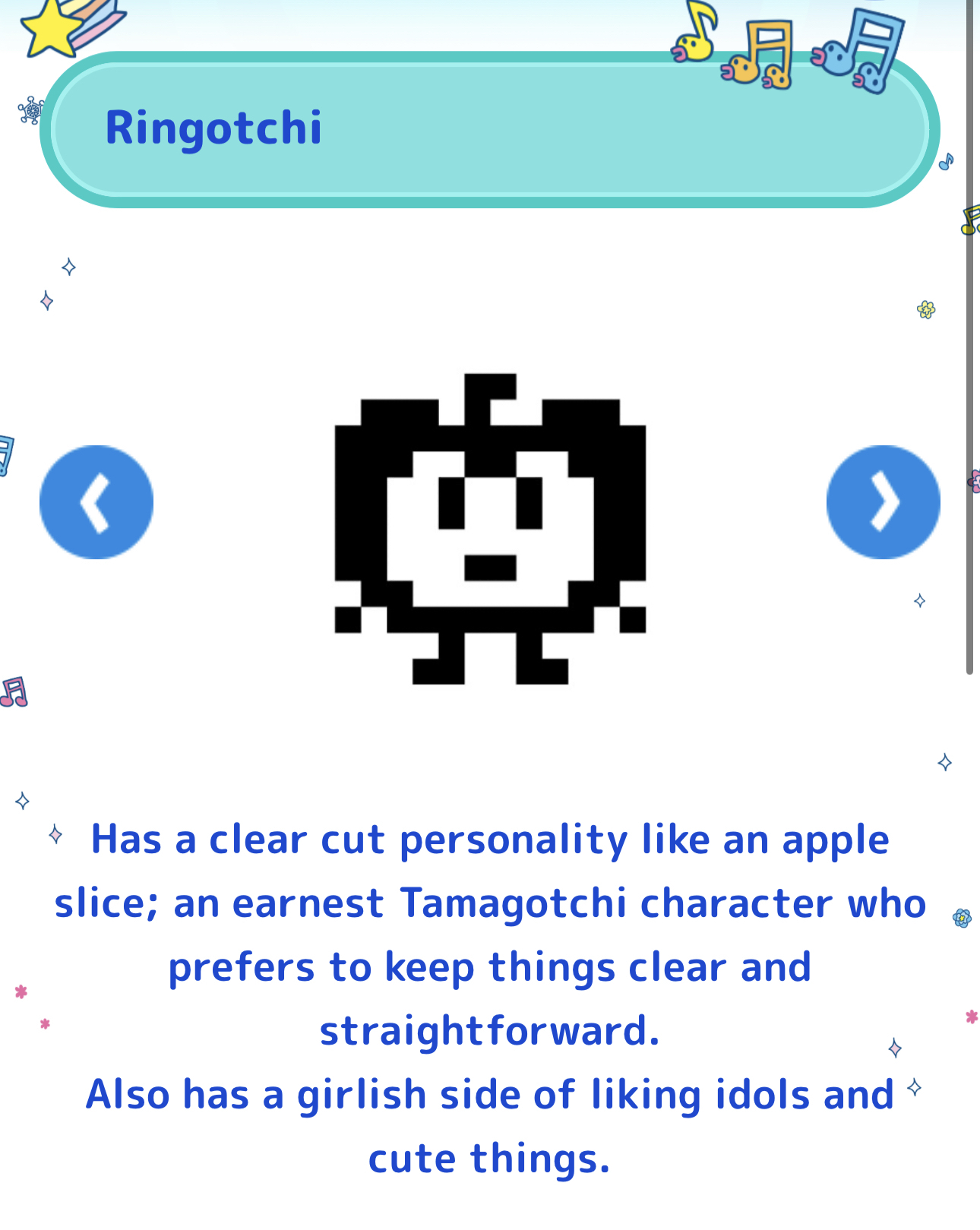The width and height of the screenshot is (980, 1230).
Task: Go to the previous Tamagotchi character
Action: click(x=96, y=502)
